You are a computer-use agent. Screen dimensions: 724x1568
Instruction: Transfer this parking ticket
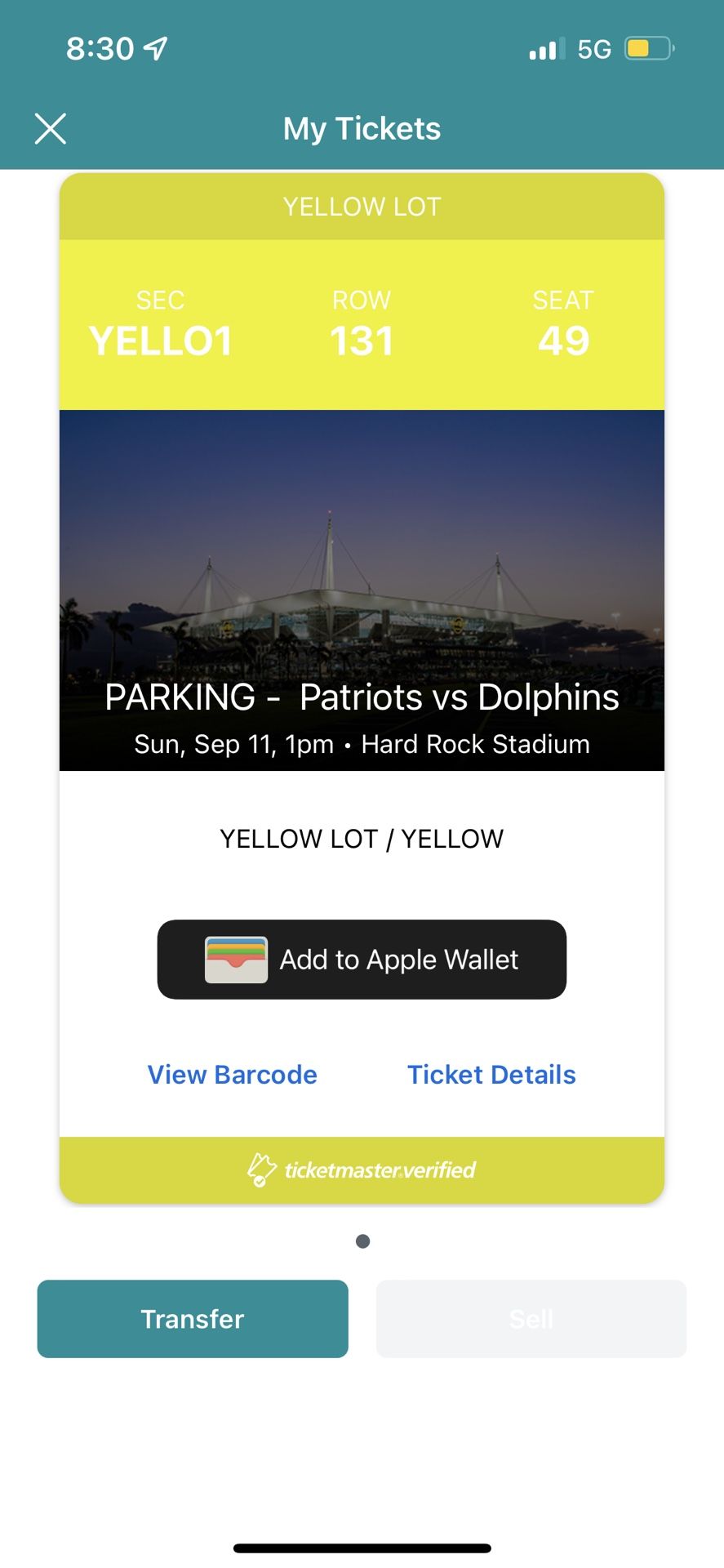pos(193,1319)
